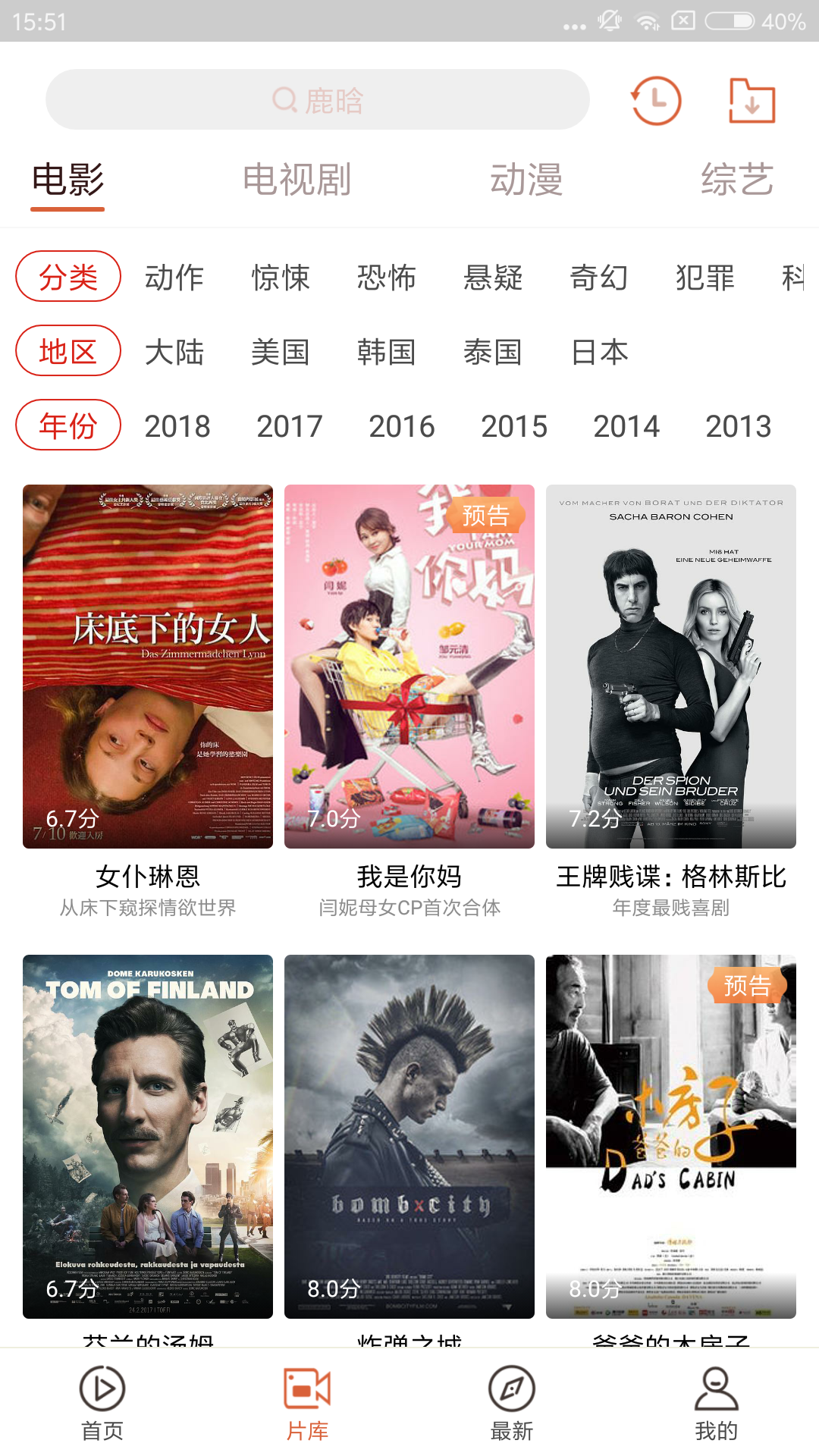The image size is (819, 1456).
Task: Switch to the 动漫 tab
Action: tap(526, 180)
